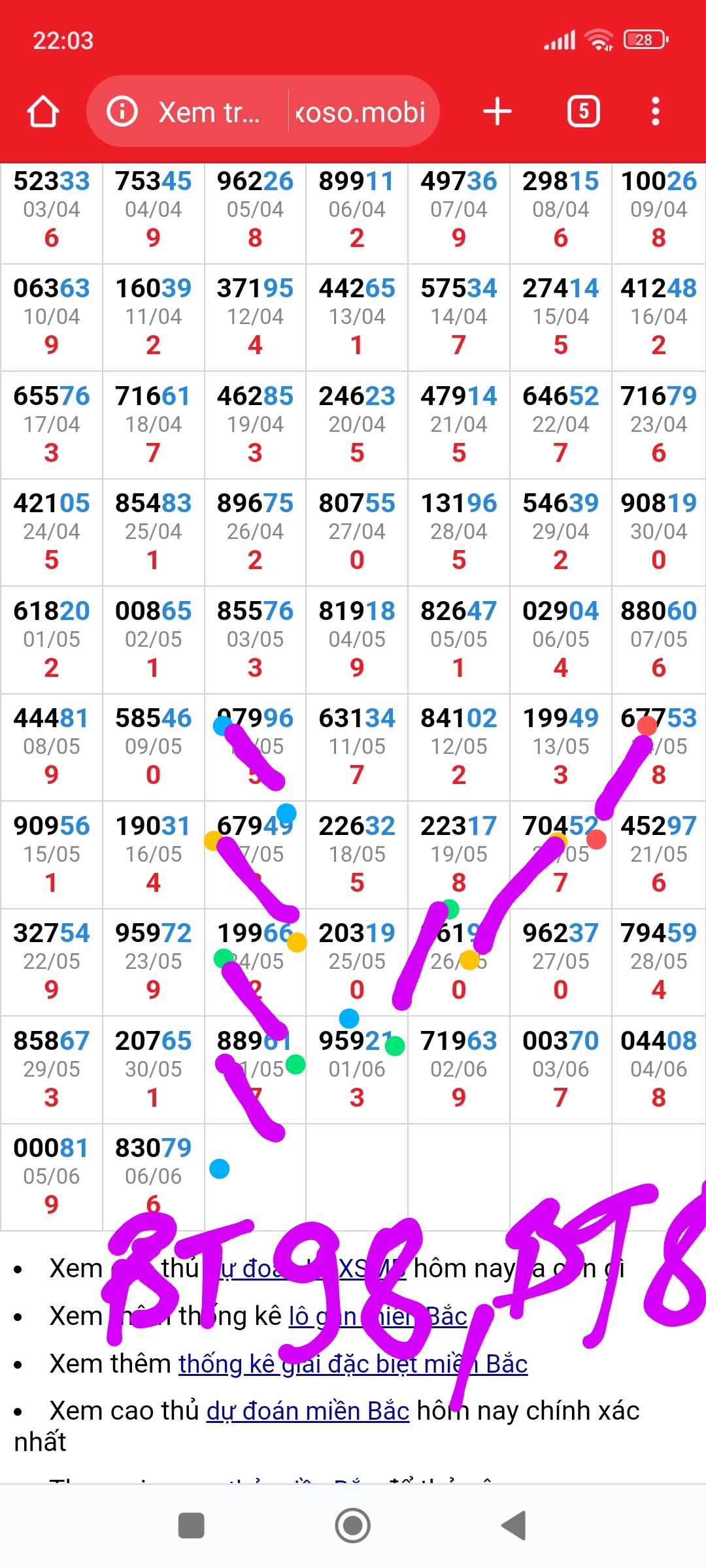Open thống kê giải đặc biệt miền Bắc
Image resolution: width=706 pixels, height=1568 pixels.
(353, 1364)
